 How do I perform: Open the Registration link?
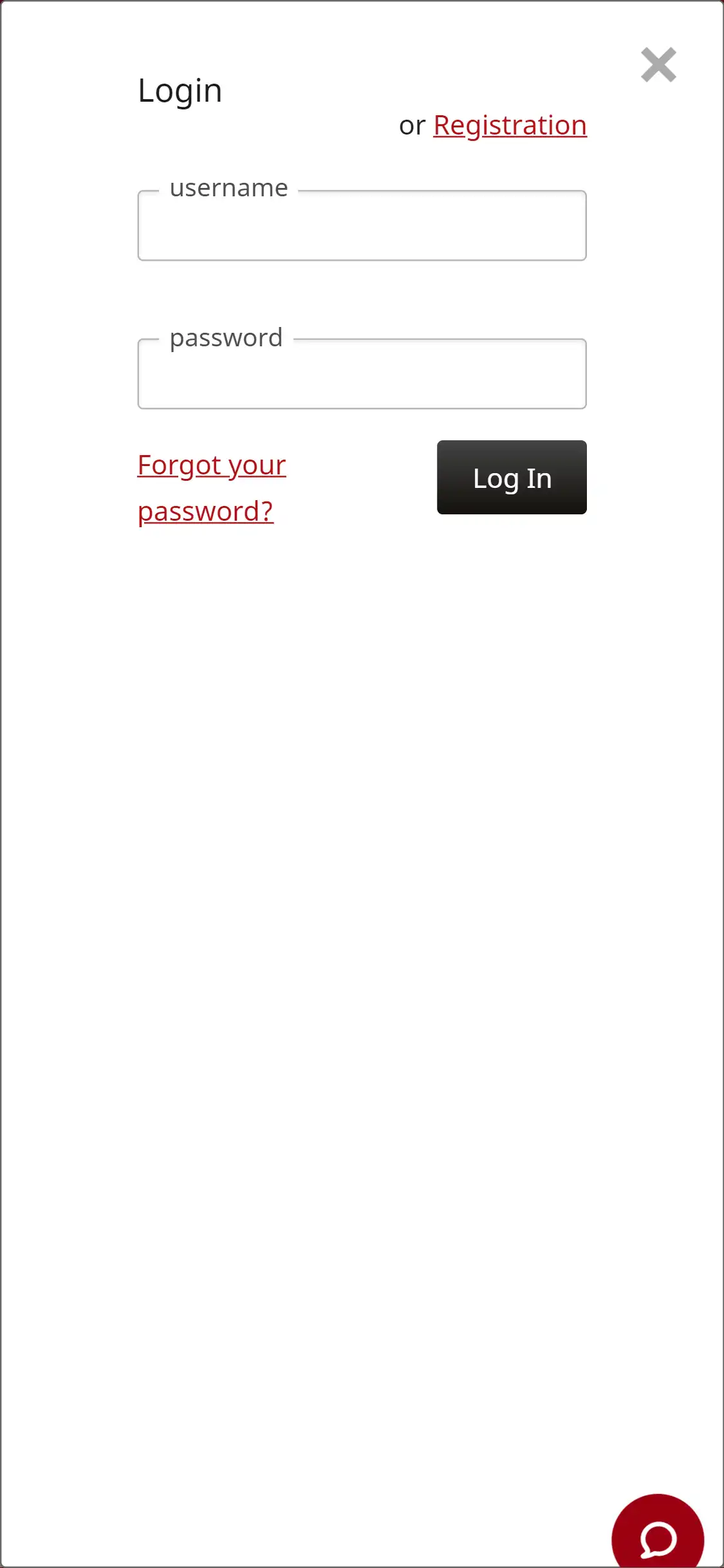[510, 125]
